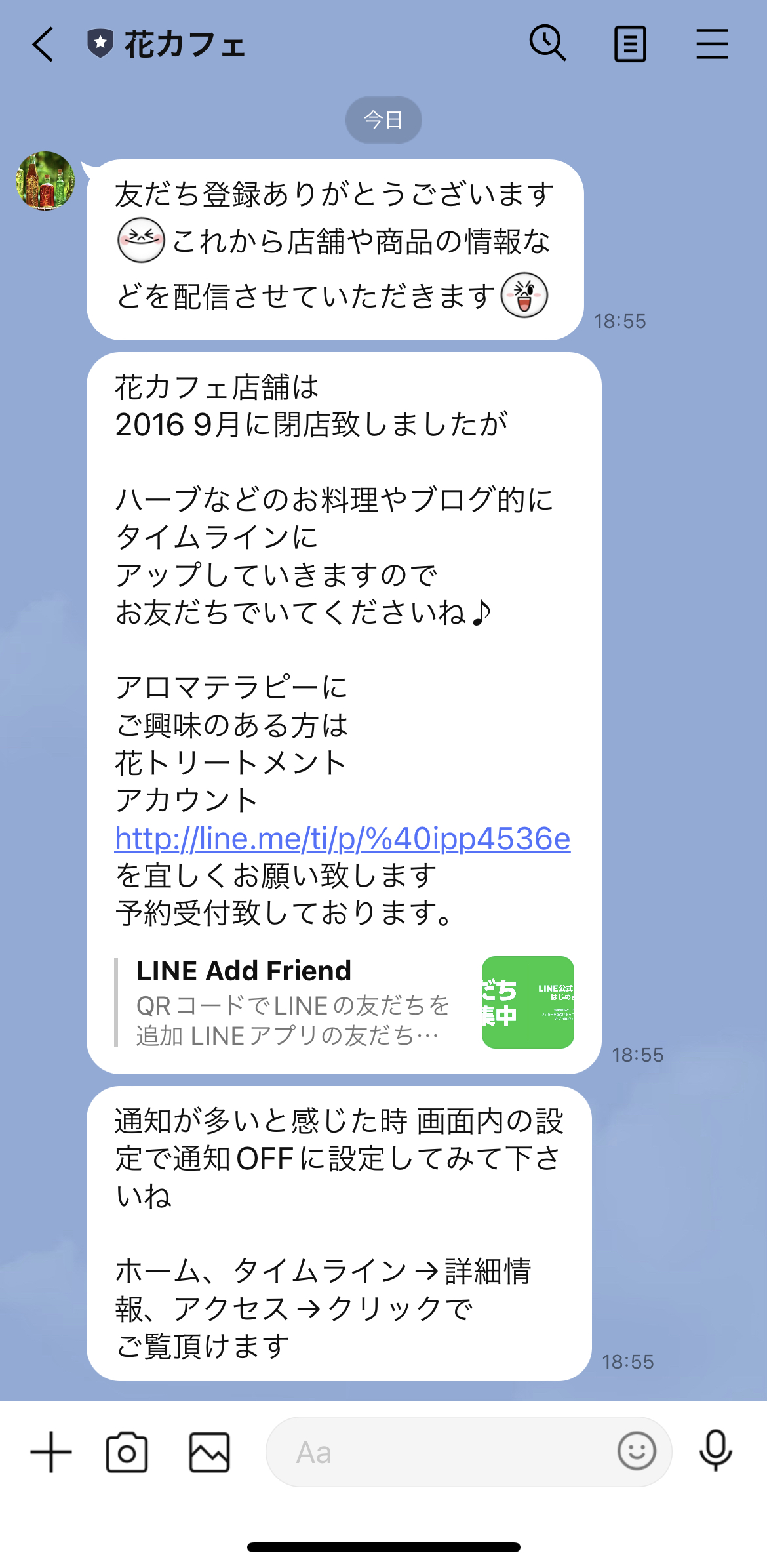Record a voice message with the microphone
This screenshot has width=767, height=1568.
click(x=715, y=1451)
